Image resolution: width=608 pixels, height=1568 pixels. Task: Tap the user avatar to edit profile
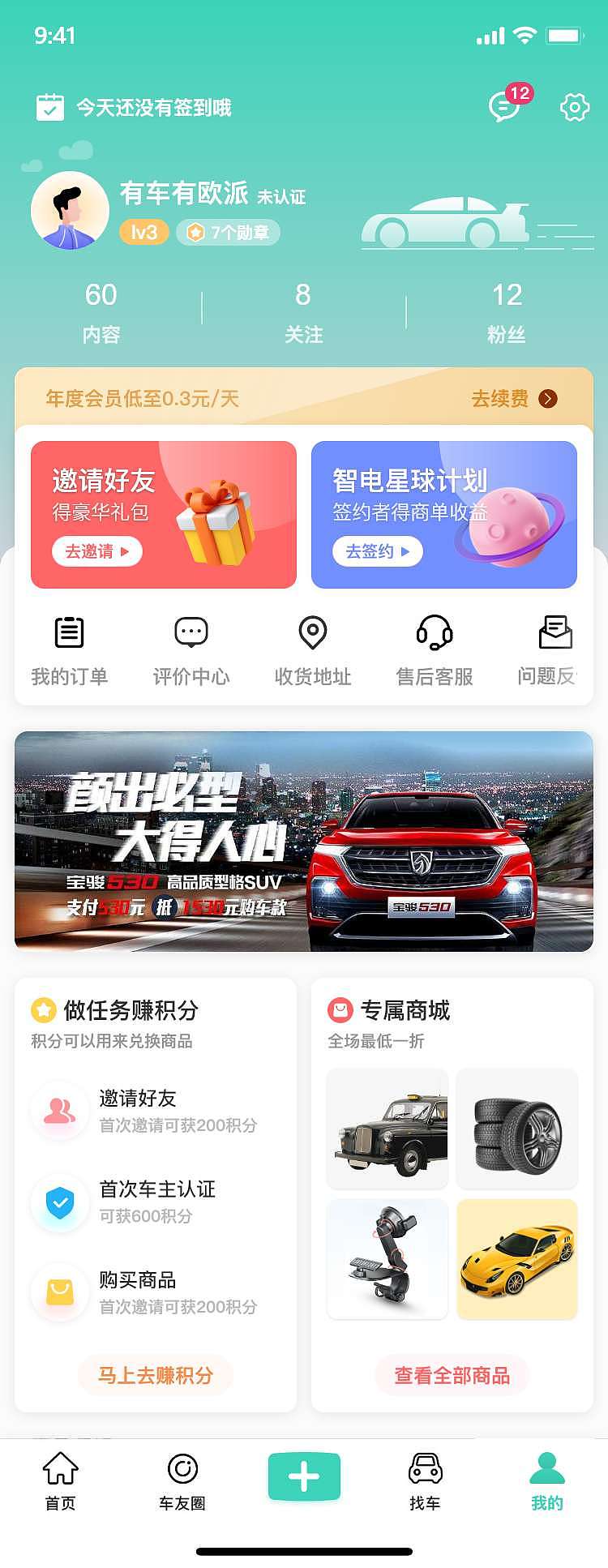[70, 209]
